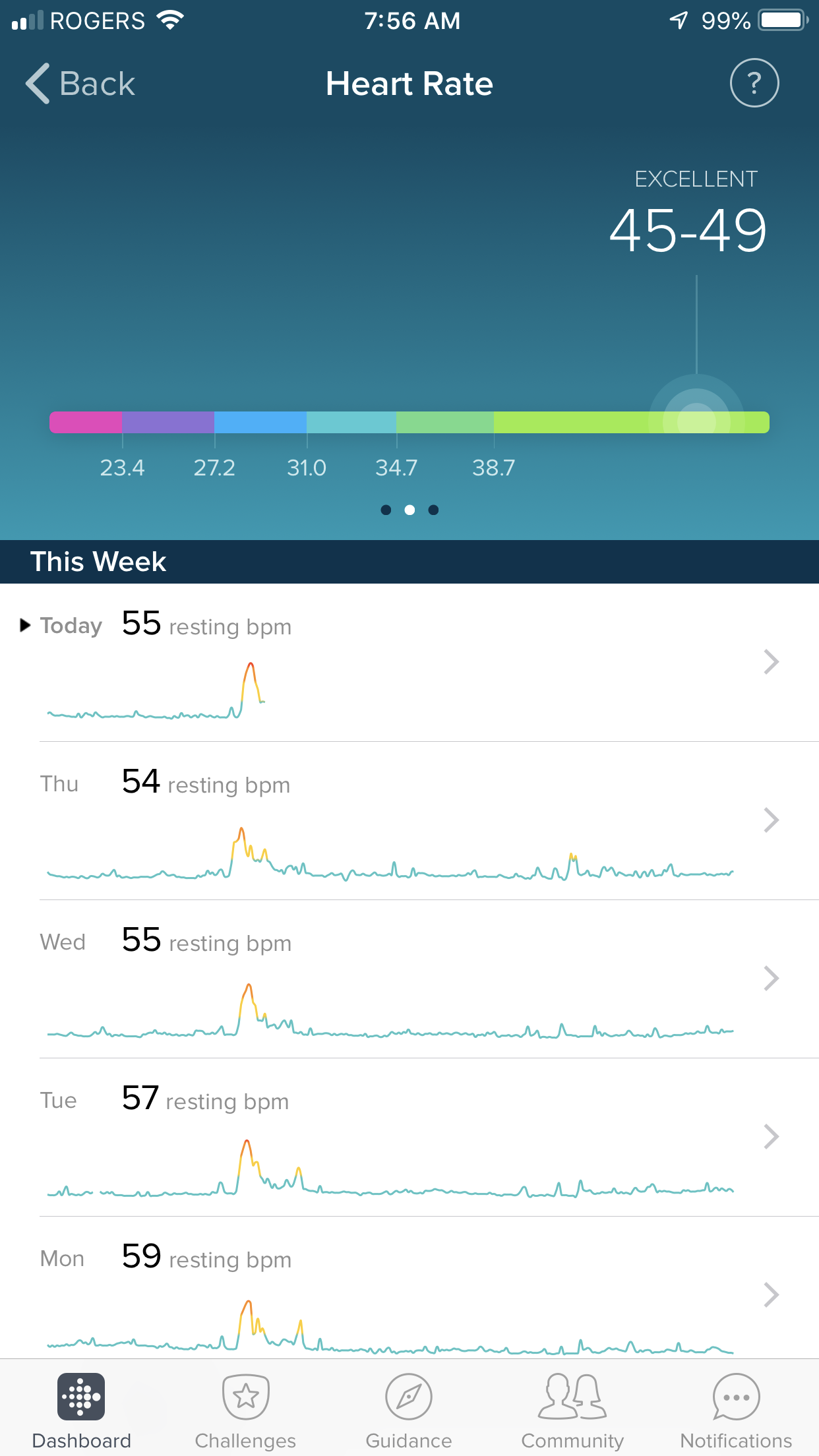This screenshot has width=819, height=1456.
Task: Open Thursday's heart rate details
Action: coord(409,820)
